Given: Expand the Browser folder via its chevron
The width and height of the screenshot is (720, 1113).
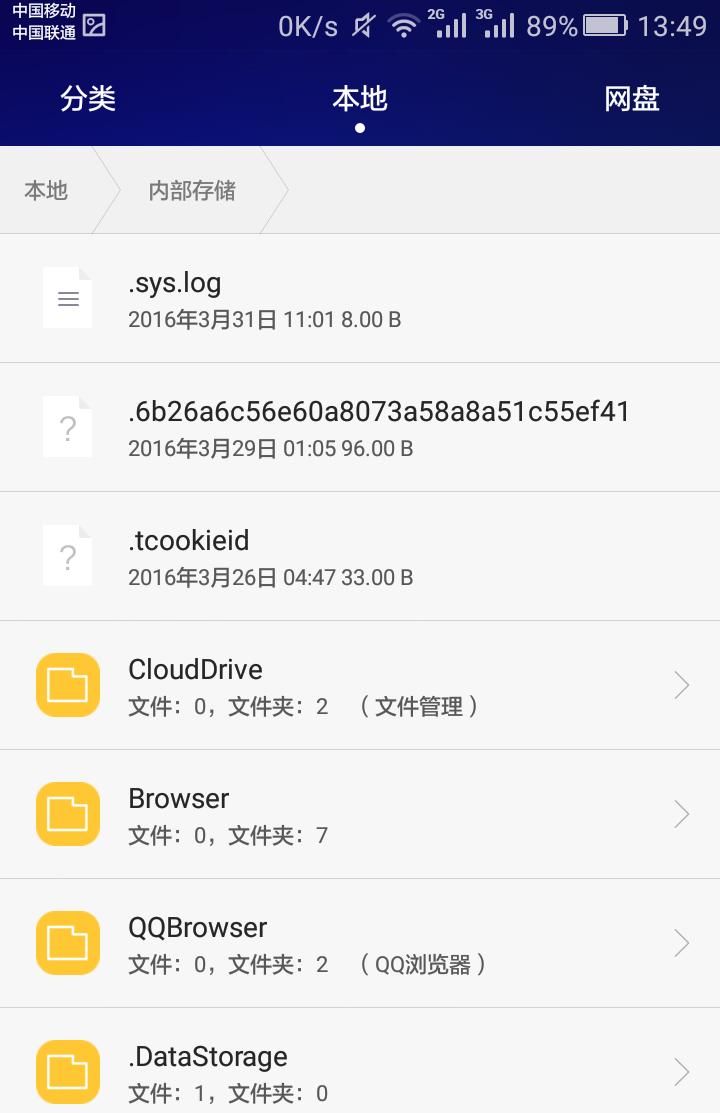Looking at the screenshot, I should pos(681,813).
